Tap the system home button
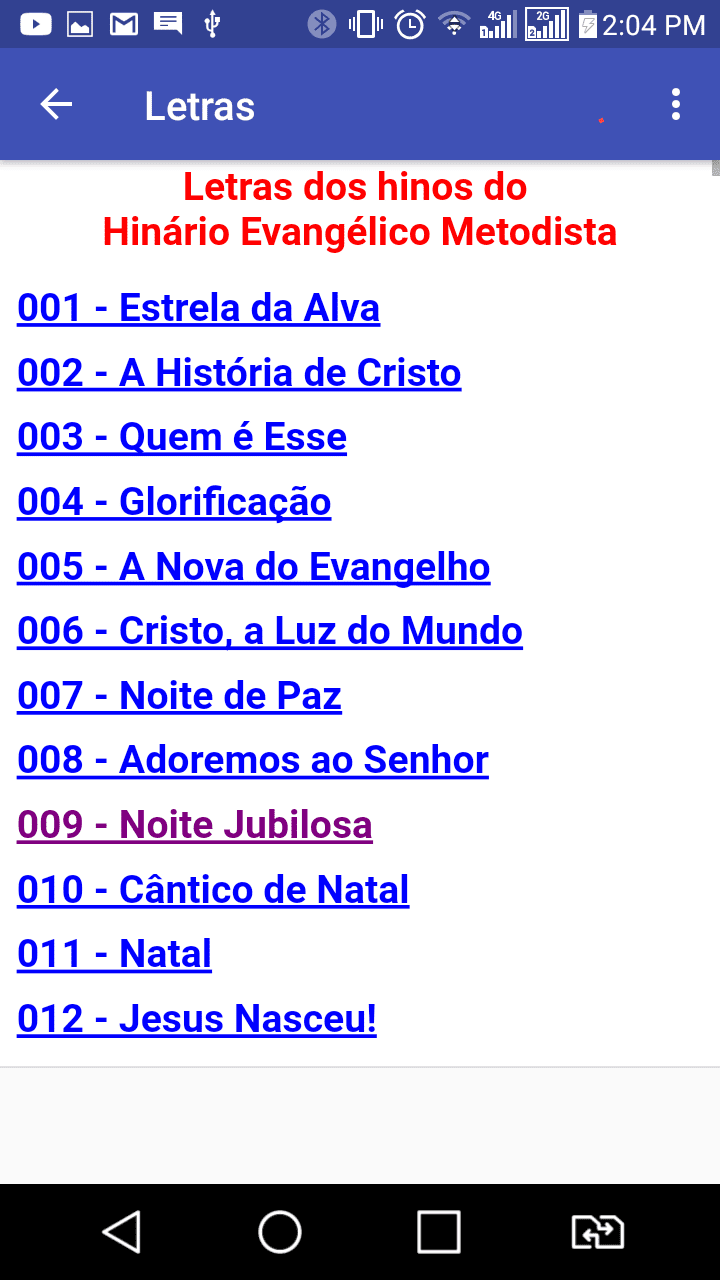Viewport: 720px width, 1280px height. tap(280, 1232)
